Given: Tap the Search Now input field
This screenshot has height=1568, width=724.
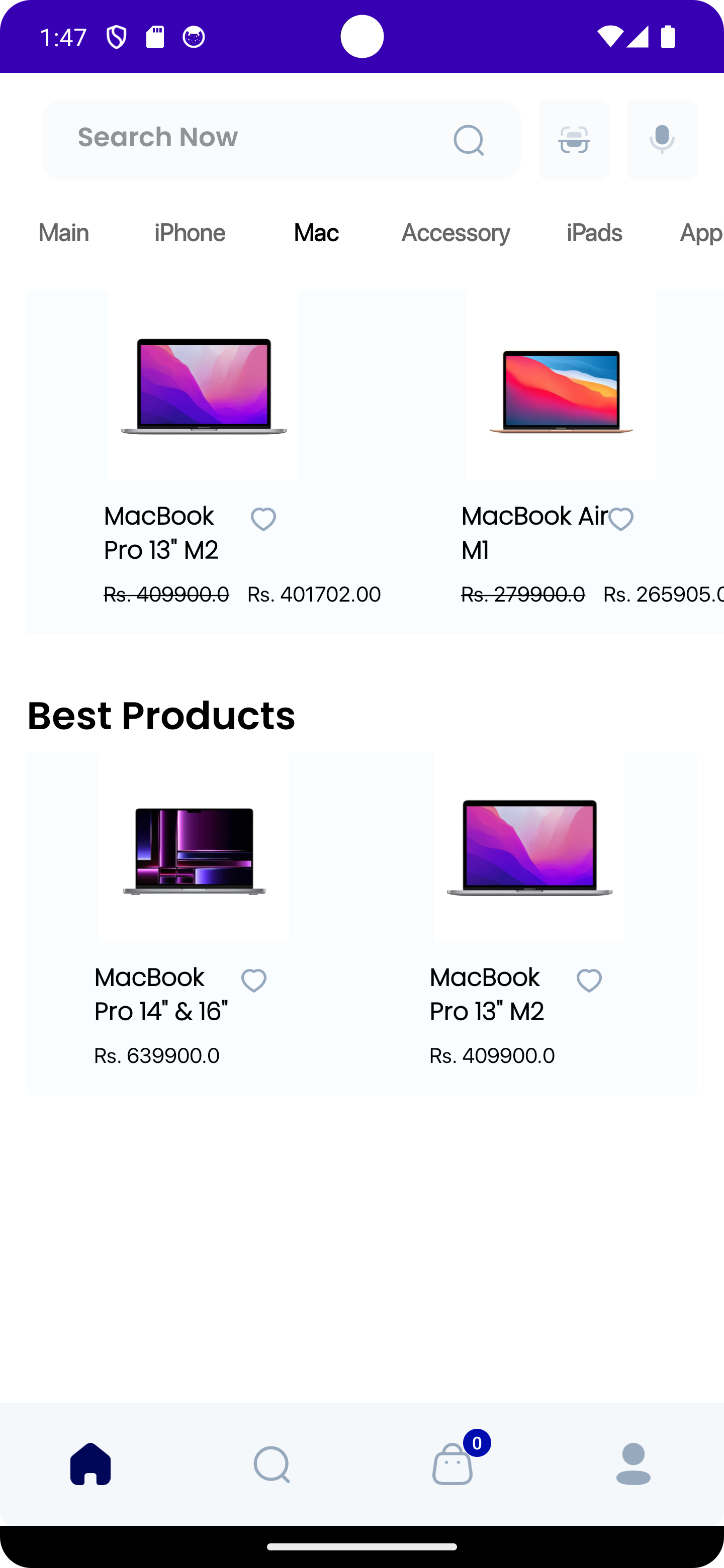Looking at the screenshot, I should point(243,138).
